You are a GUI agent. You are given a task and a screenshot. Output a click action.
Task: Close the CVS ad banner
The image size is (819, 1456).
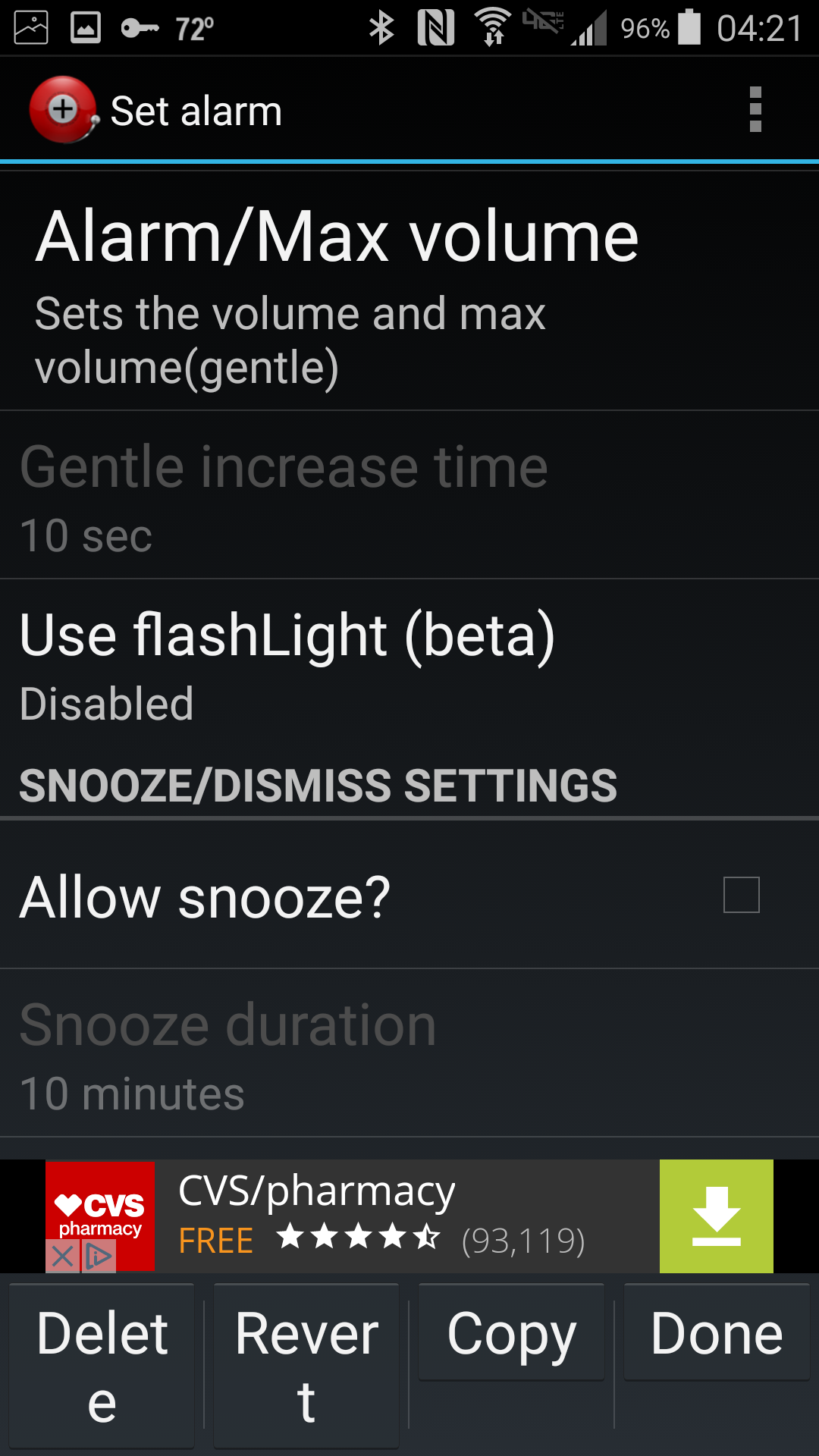click(63, 1256)
